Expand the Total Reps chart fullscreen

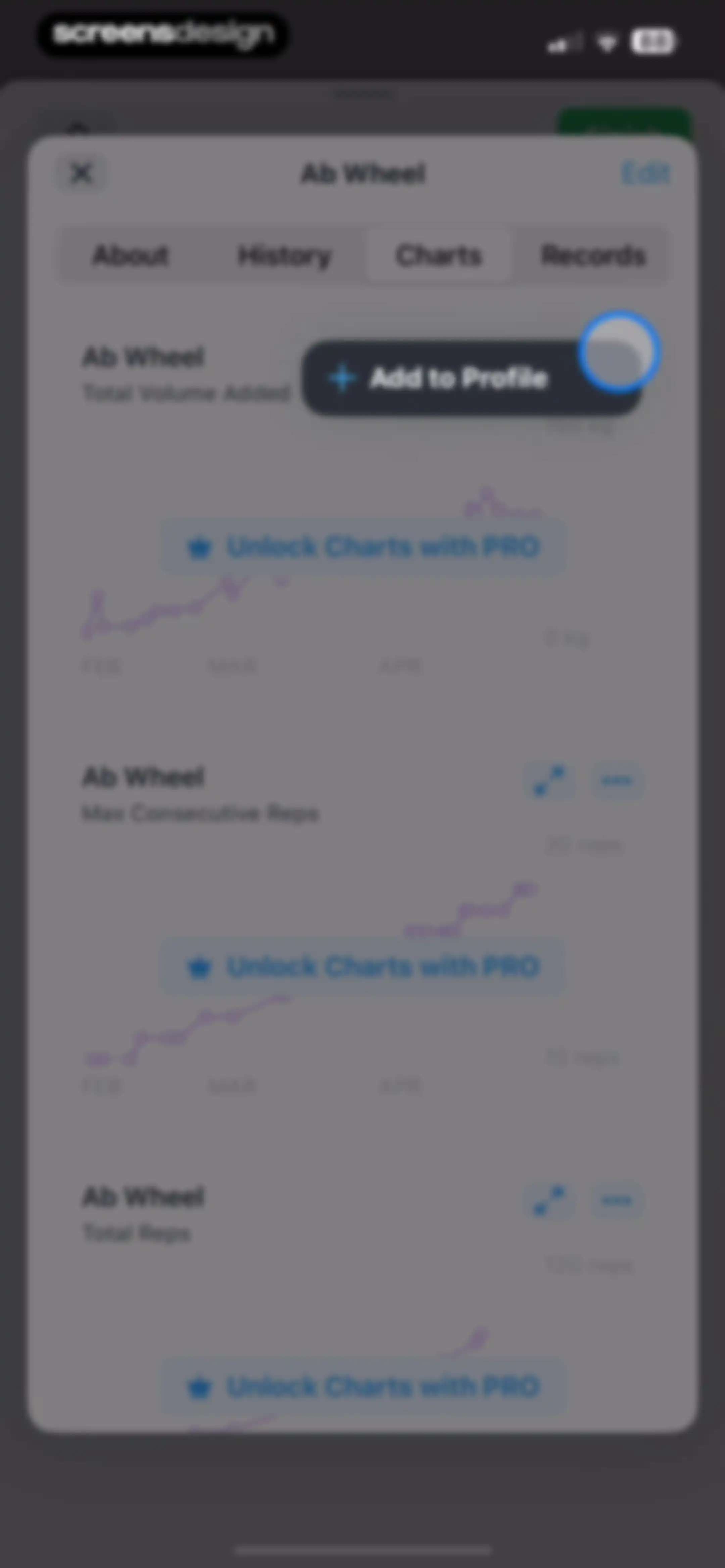coord(550,1200)
